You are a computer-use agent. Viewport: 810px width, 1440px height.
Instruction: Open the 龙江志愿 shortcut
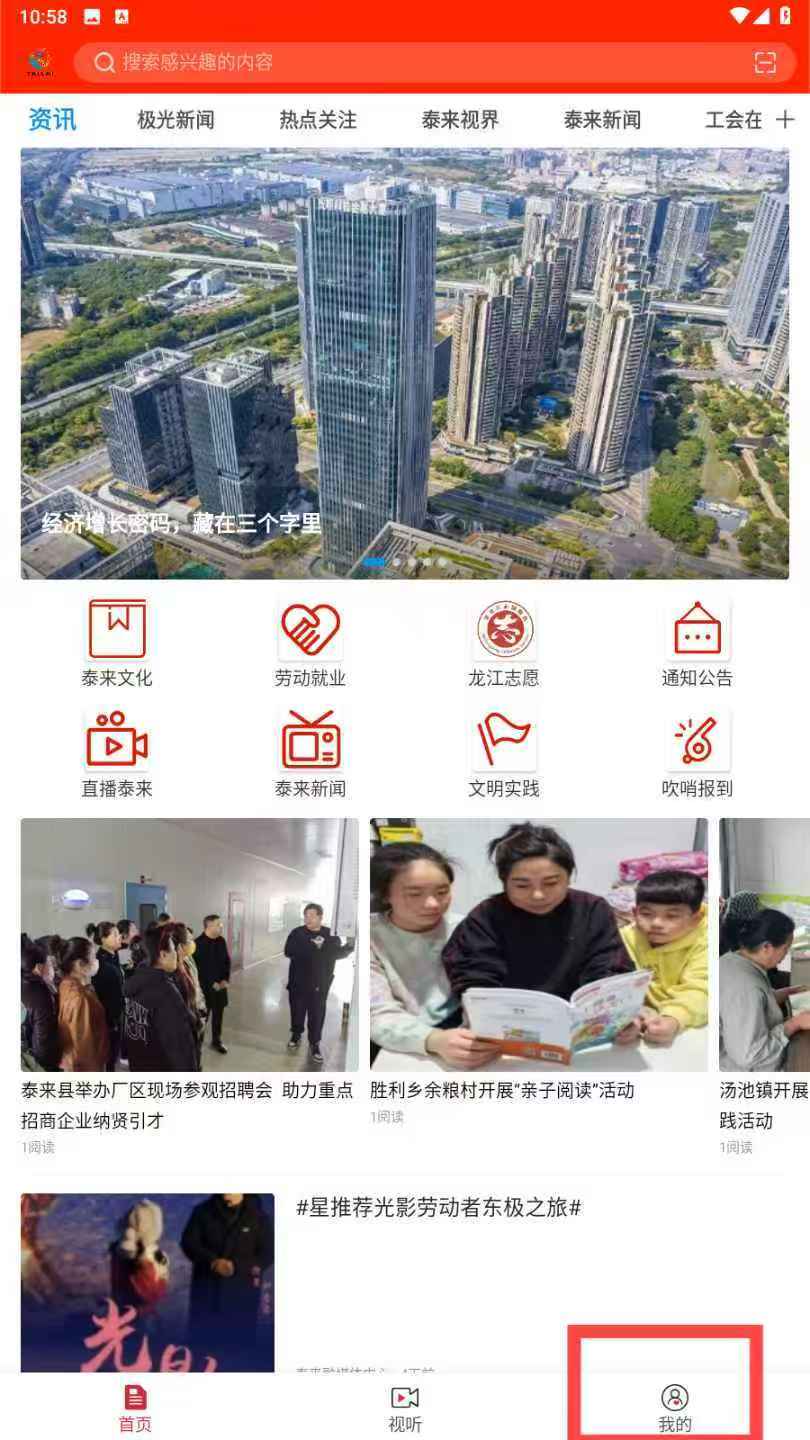pyautogui.click(x=503, y=643)
